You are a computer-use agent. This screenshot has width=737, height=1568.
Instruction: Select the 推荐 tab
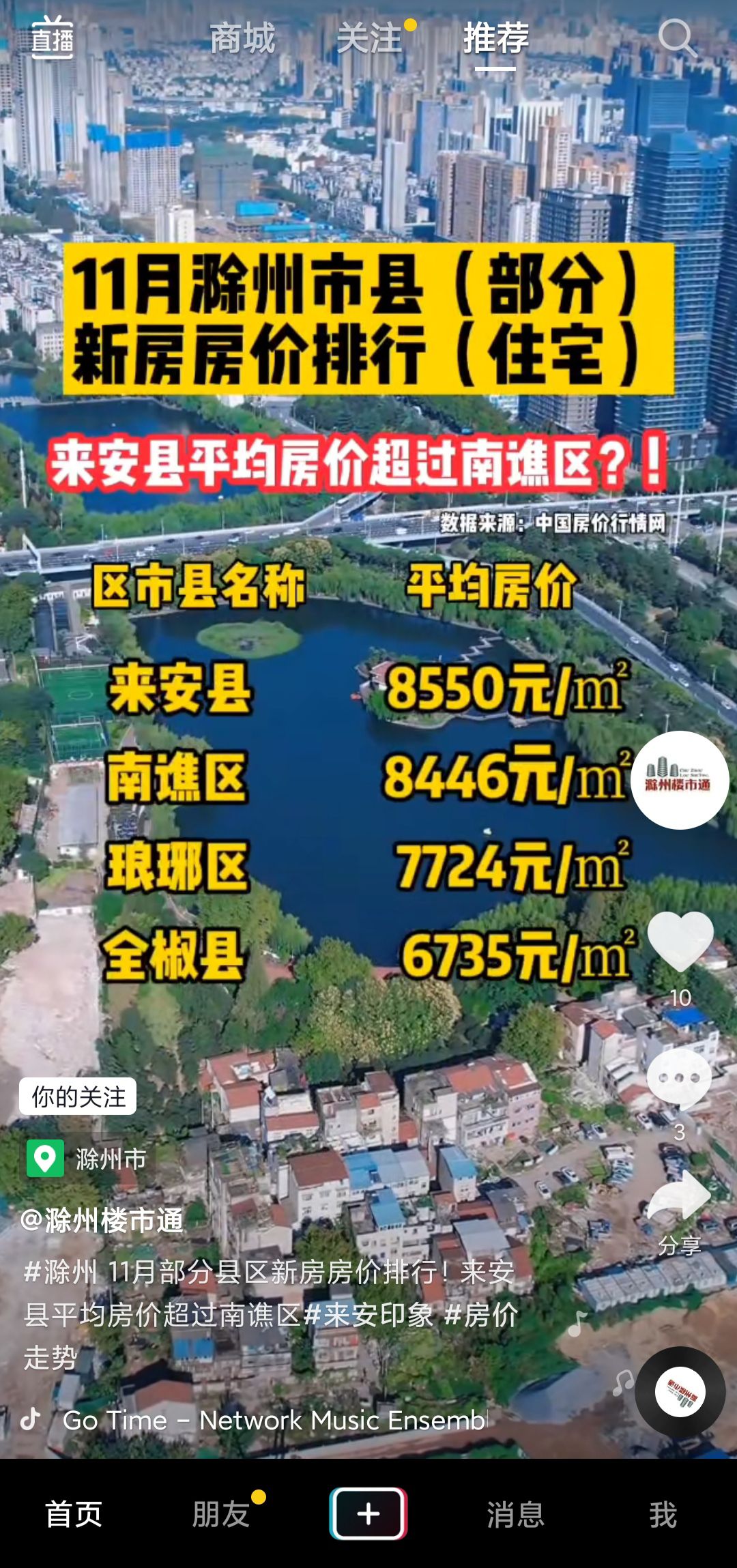496,38
